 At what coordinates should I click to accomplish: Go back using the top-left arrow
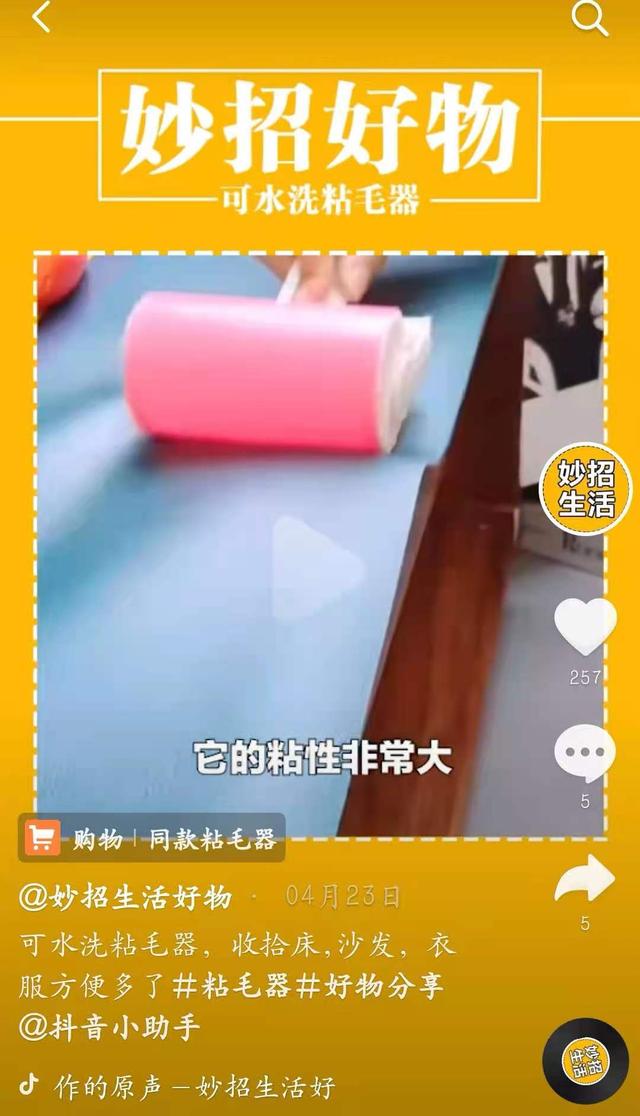point(41,17)
